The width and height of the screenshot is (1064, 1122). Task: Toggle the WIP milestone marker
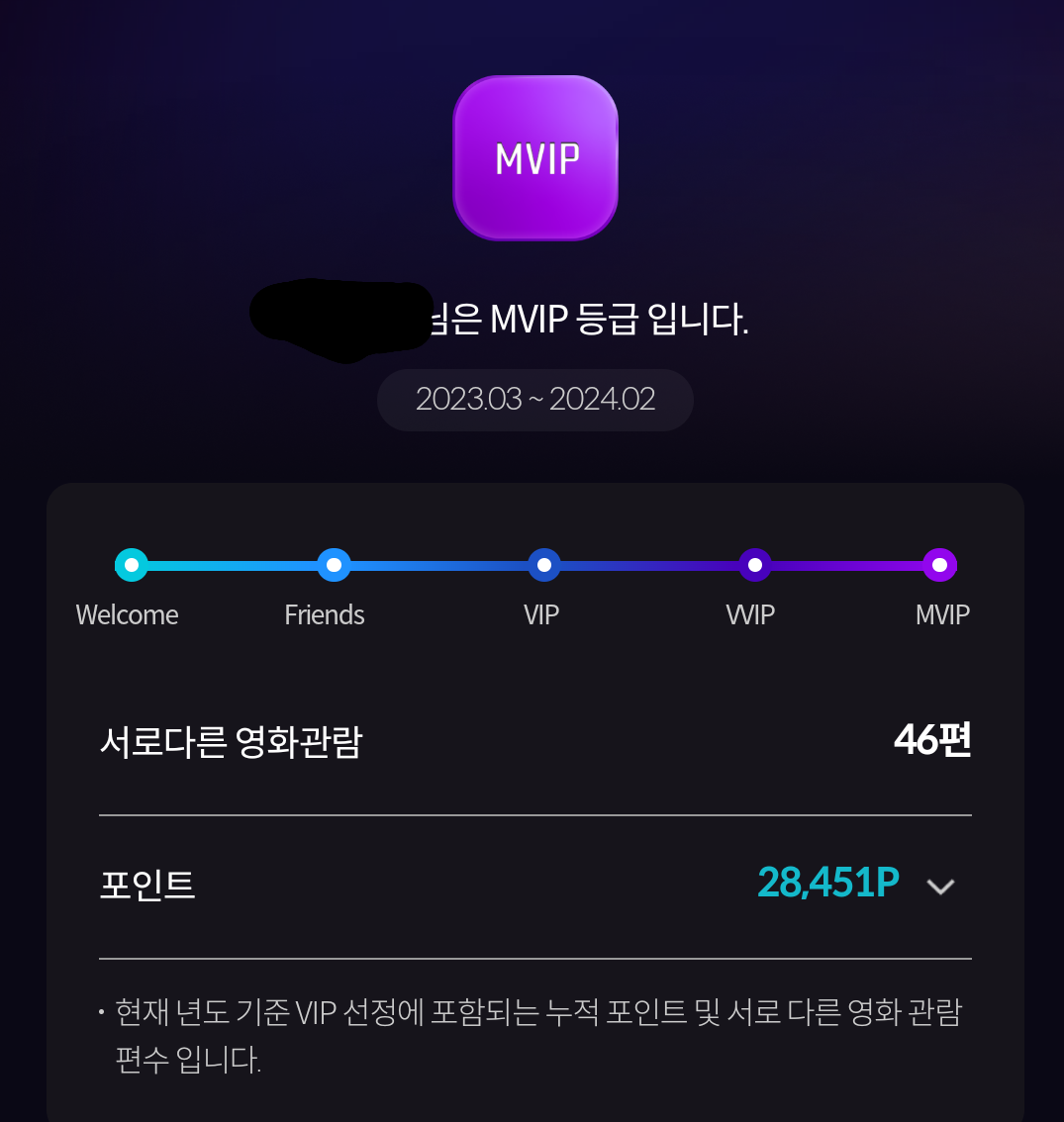point(755,565)
